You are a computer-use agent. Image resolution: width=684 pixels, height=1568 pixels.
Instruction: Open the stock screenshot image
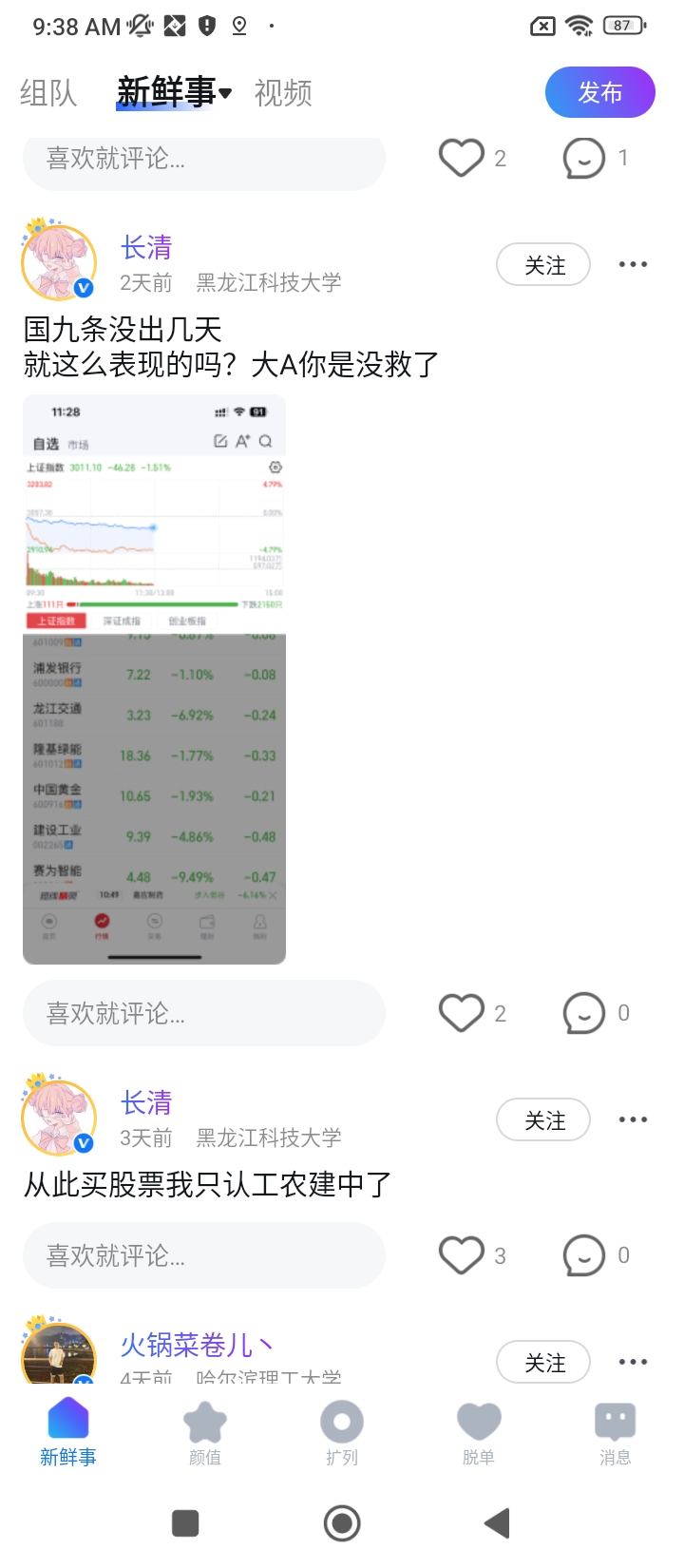pos(154,679)
